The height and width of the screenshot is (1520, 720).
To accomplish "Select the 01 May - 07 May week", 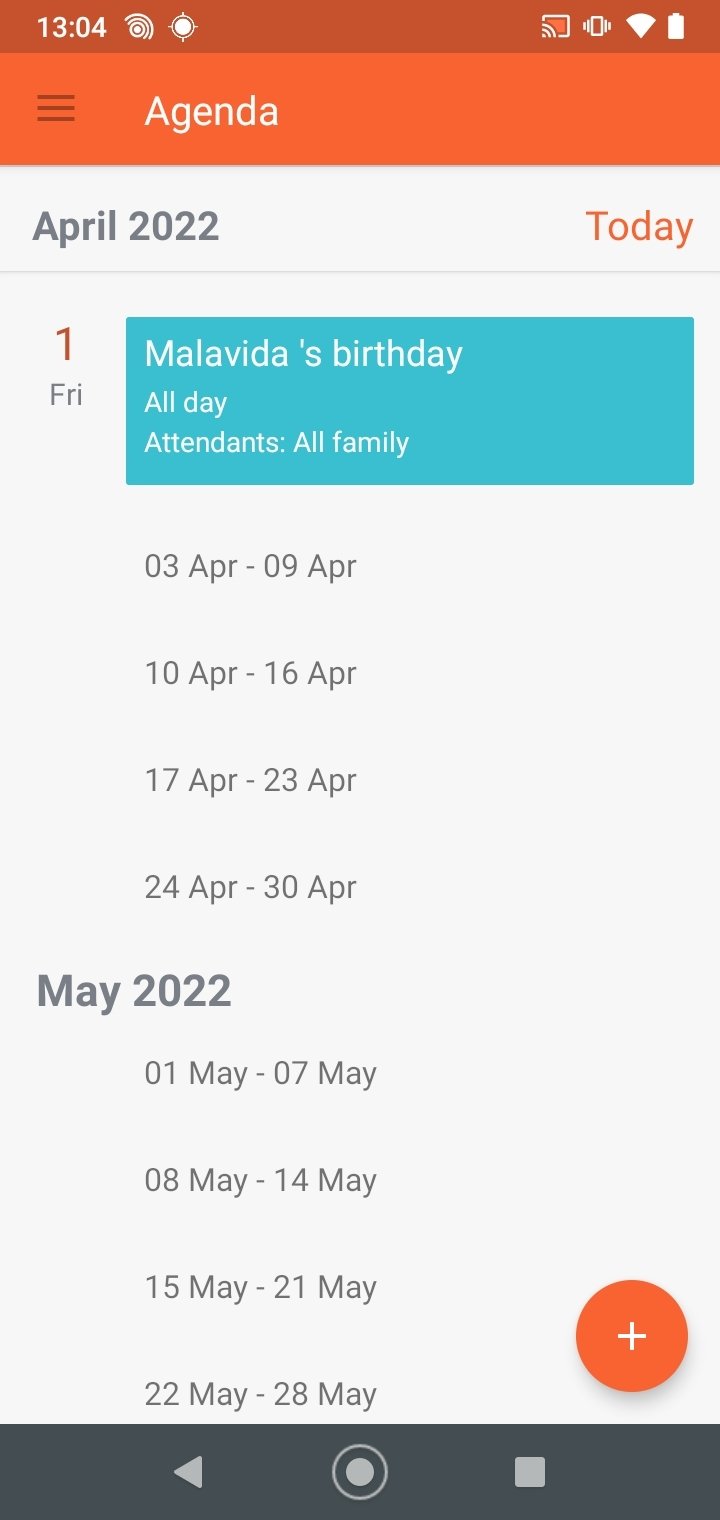I will 261,1074.
